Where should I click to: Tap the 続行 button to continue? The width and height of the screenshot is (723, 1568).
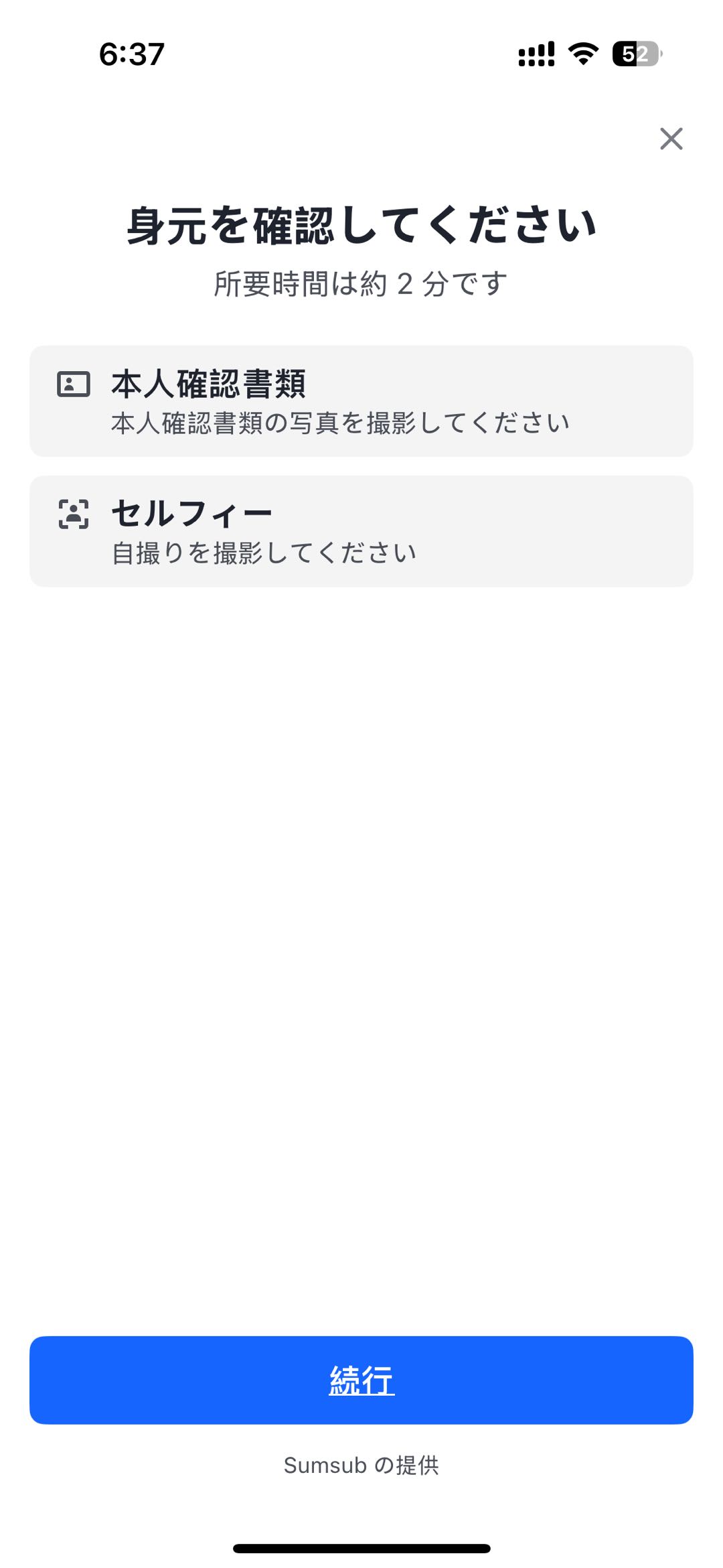click(x=361, y=1380)
